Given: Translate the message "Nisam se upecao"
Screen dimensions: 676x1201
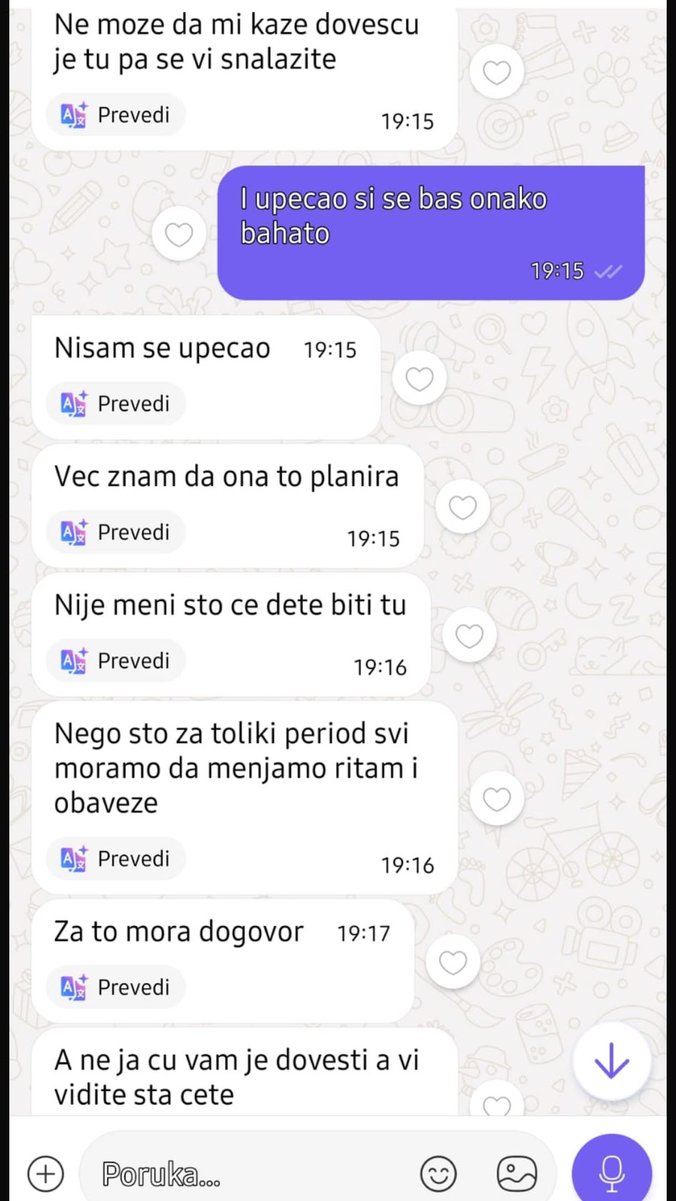Looking at the screenshot, I should click(116, 404).
